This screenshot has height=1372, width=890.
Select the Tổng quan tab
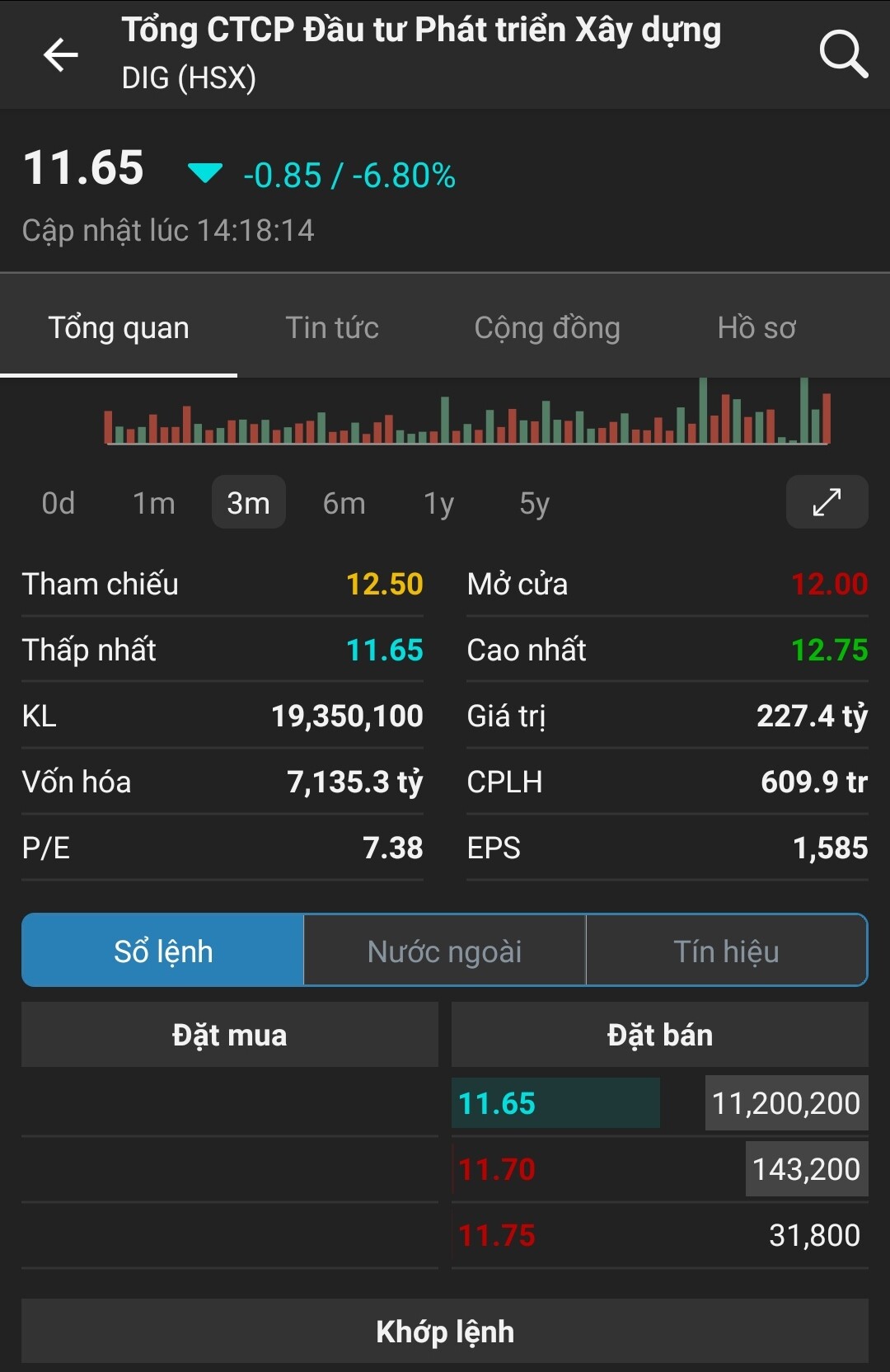click(x=119, y=328)
